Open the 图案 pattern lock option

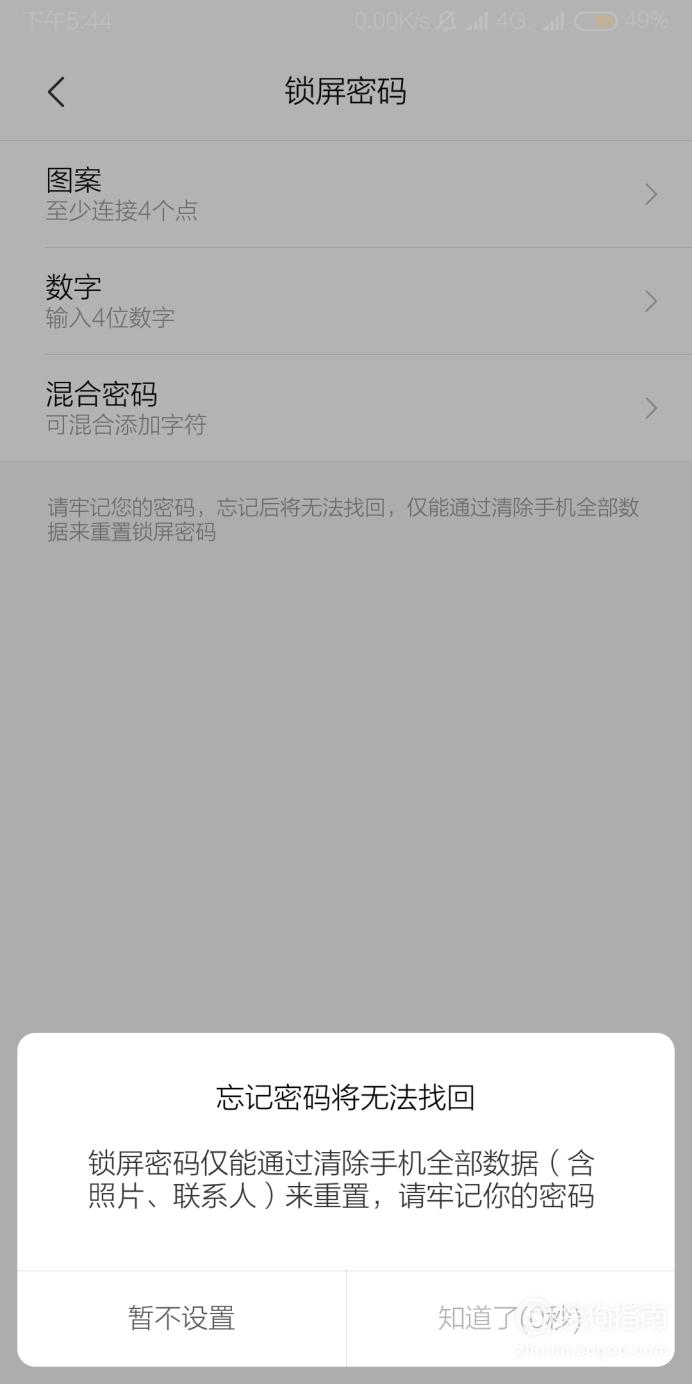(346, 194)
